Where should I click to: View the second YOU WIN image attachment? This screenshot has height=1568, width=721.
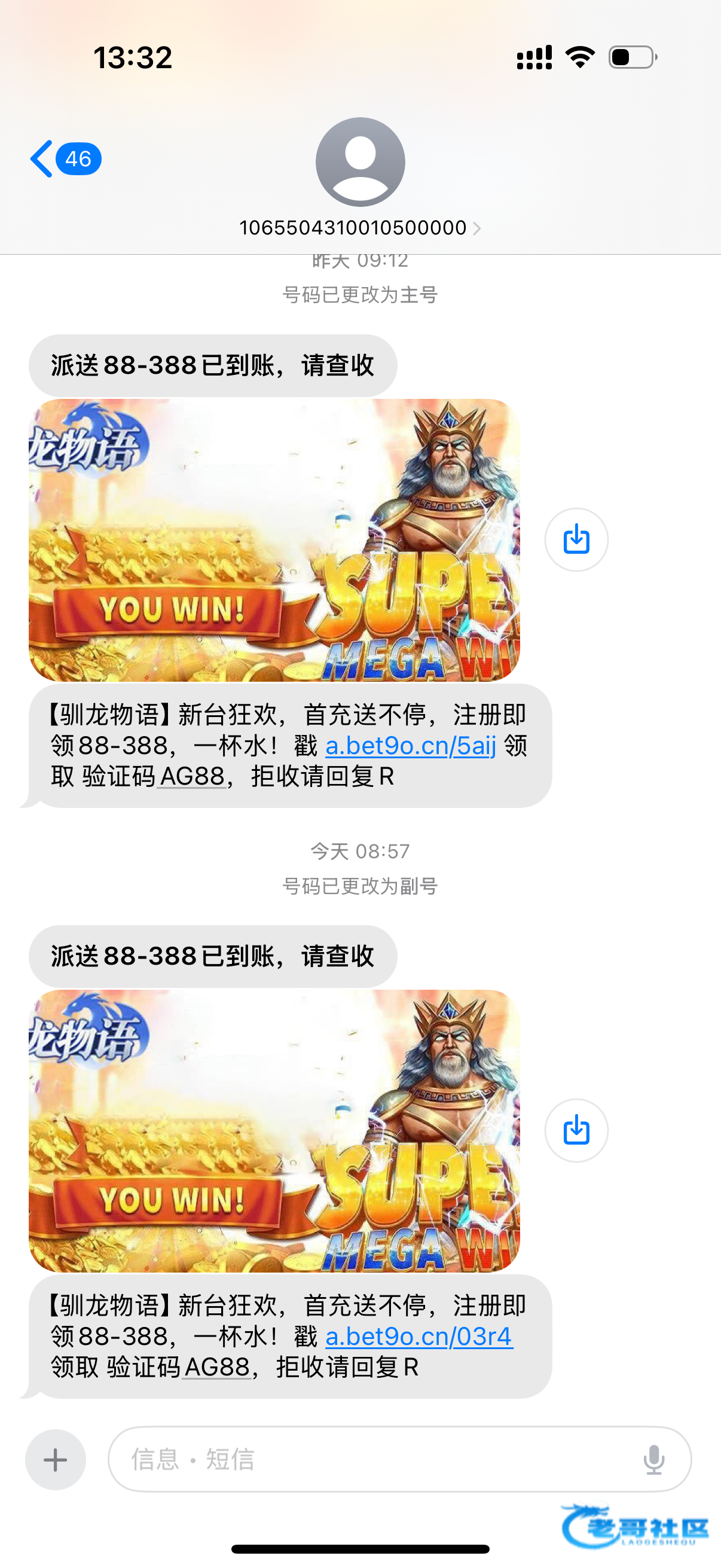click(x=274, y=1130)
